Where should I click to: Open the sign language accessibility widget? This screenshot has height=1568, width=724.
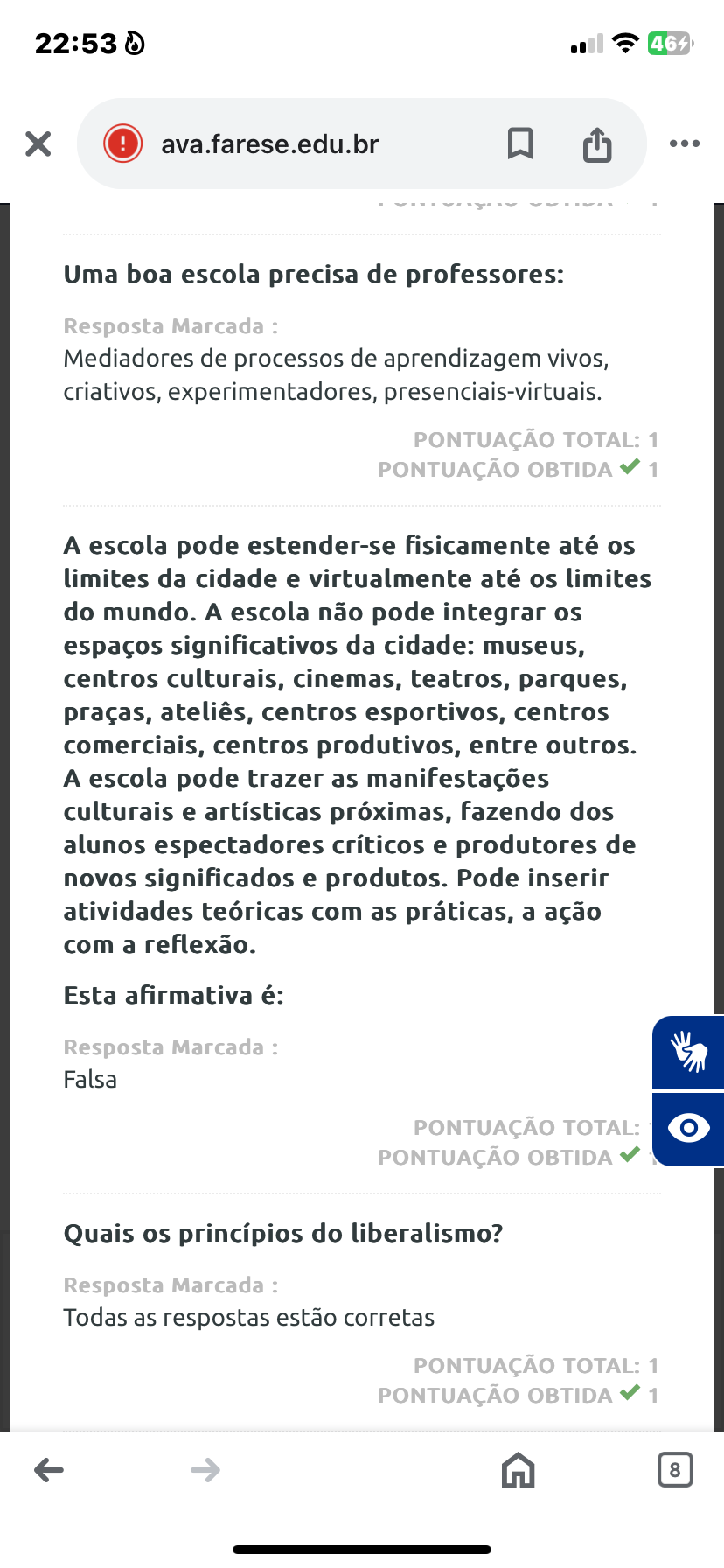pyautogui.click(x=689, y=1052)
